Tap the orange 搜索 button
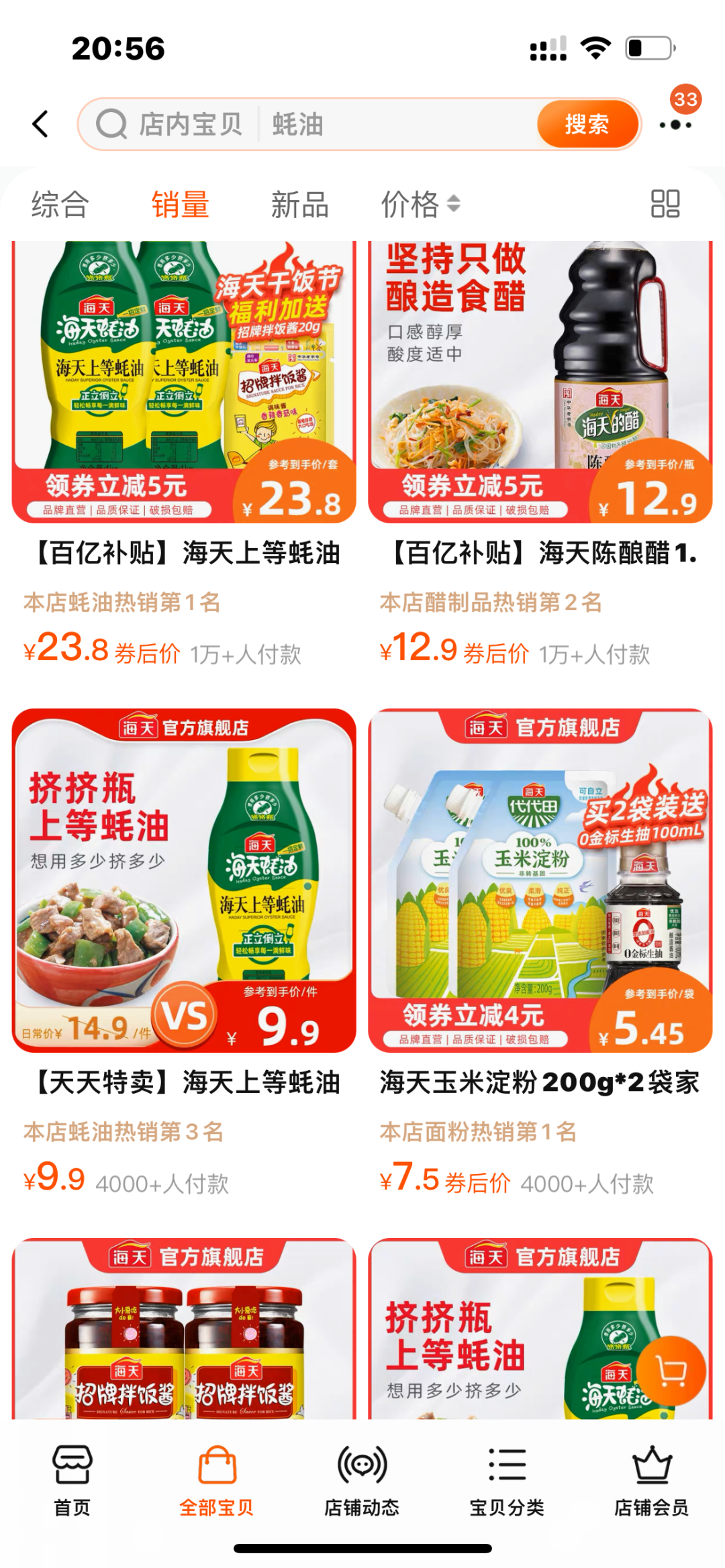The height and width of the screenshot is (1568, 725). (x=587, y=124)
